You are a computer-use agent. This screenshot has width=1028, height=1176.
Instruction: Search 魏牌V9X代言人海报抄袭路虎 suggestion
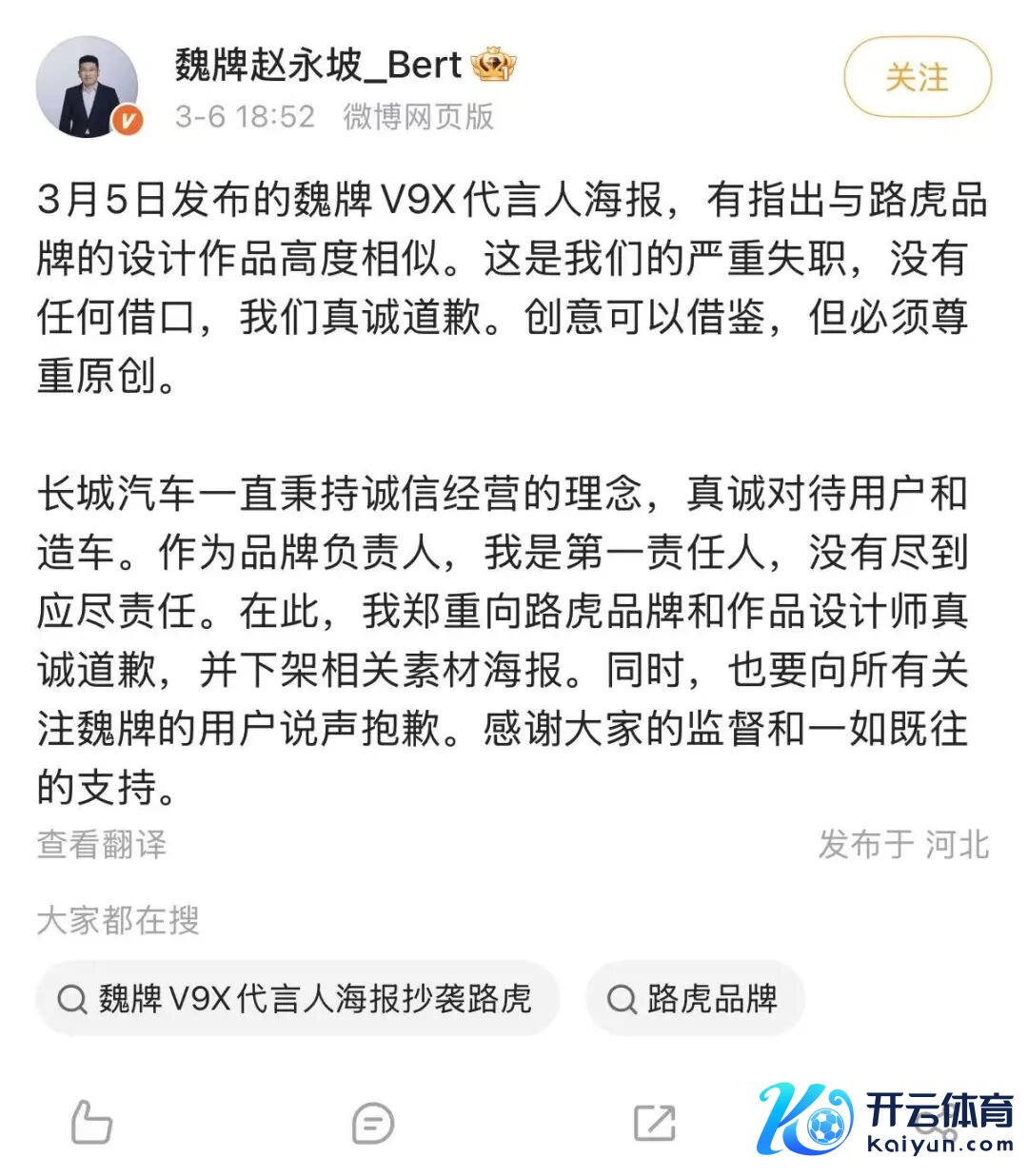[297, 998]
